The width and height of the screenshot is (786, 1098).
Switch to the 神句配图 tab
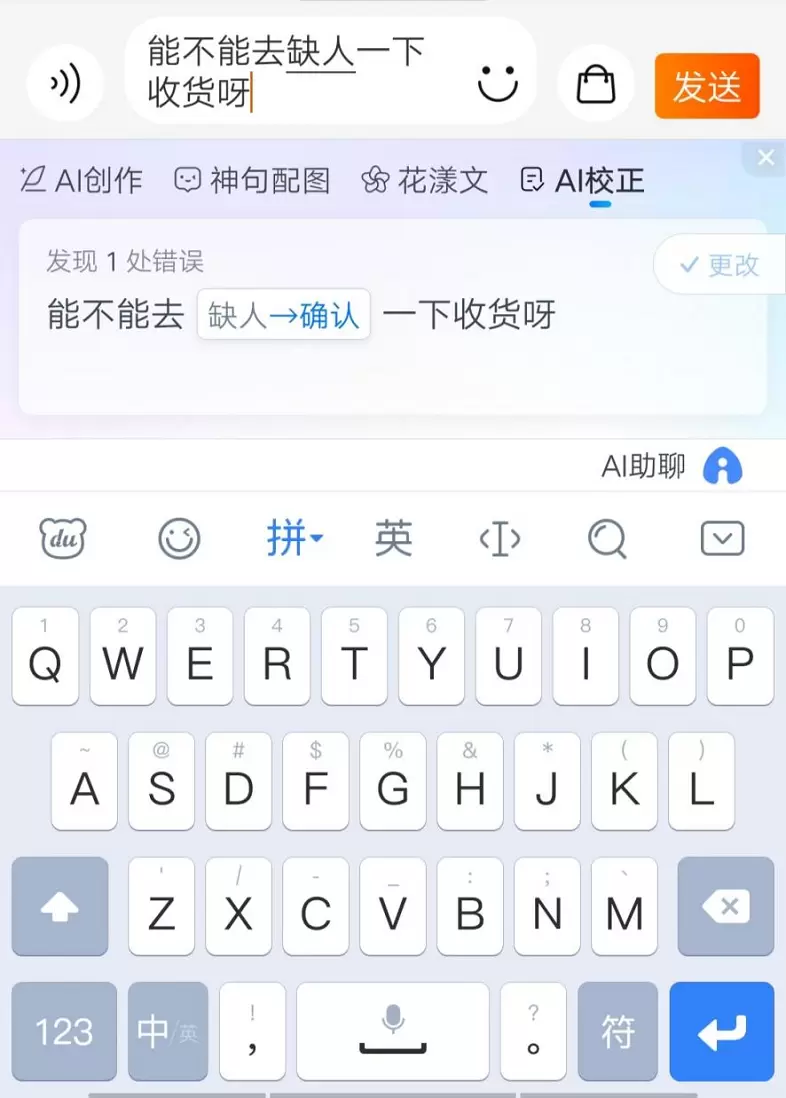[252, 181]
